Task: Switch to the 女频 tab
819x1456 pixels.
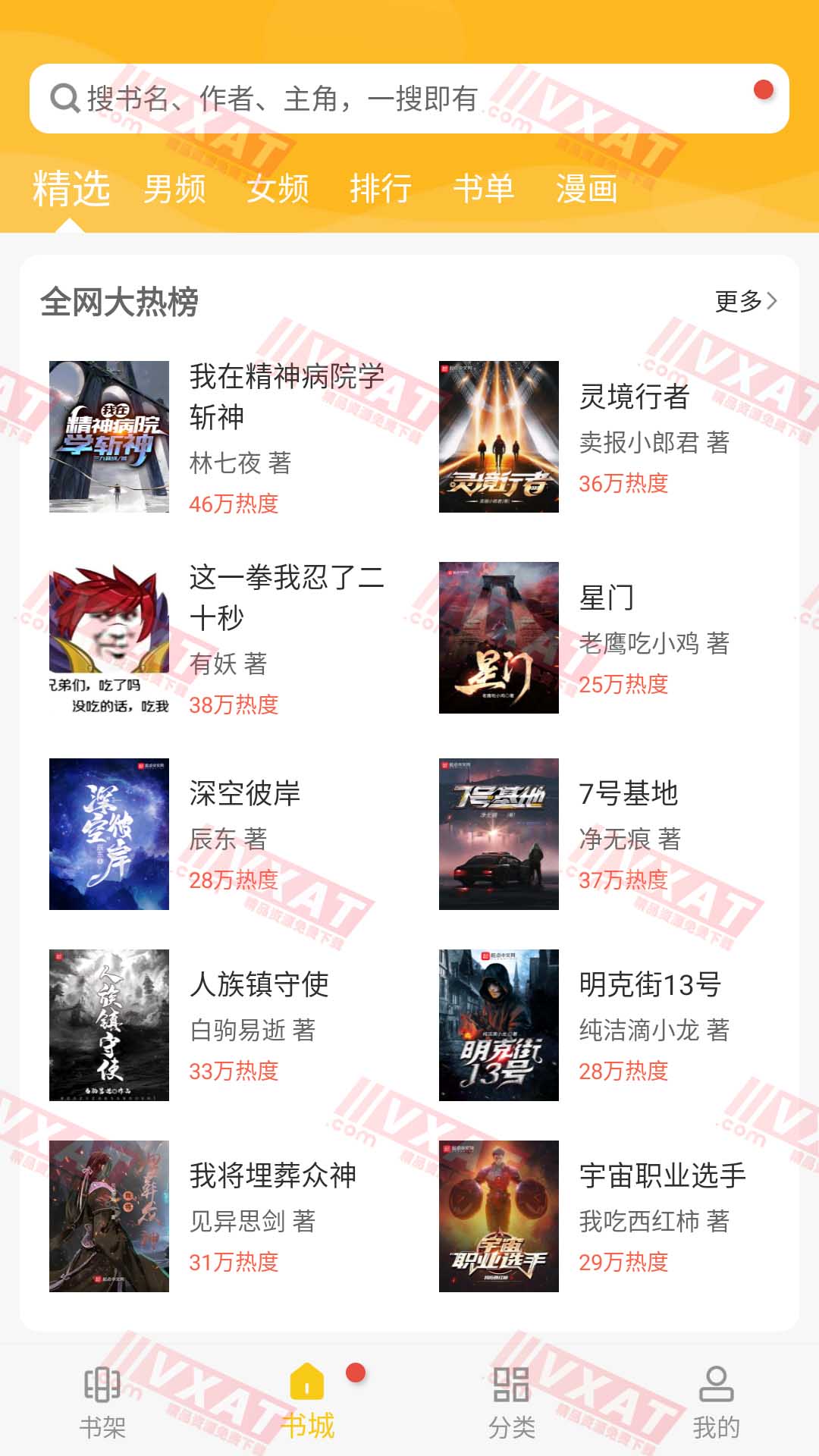Action: click(279, 190)
